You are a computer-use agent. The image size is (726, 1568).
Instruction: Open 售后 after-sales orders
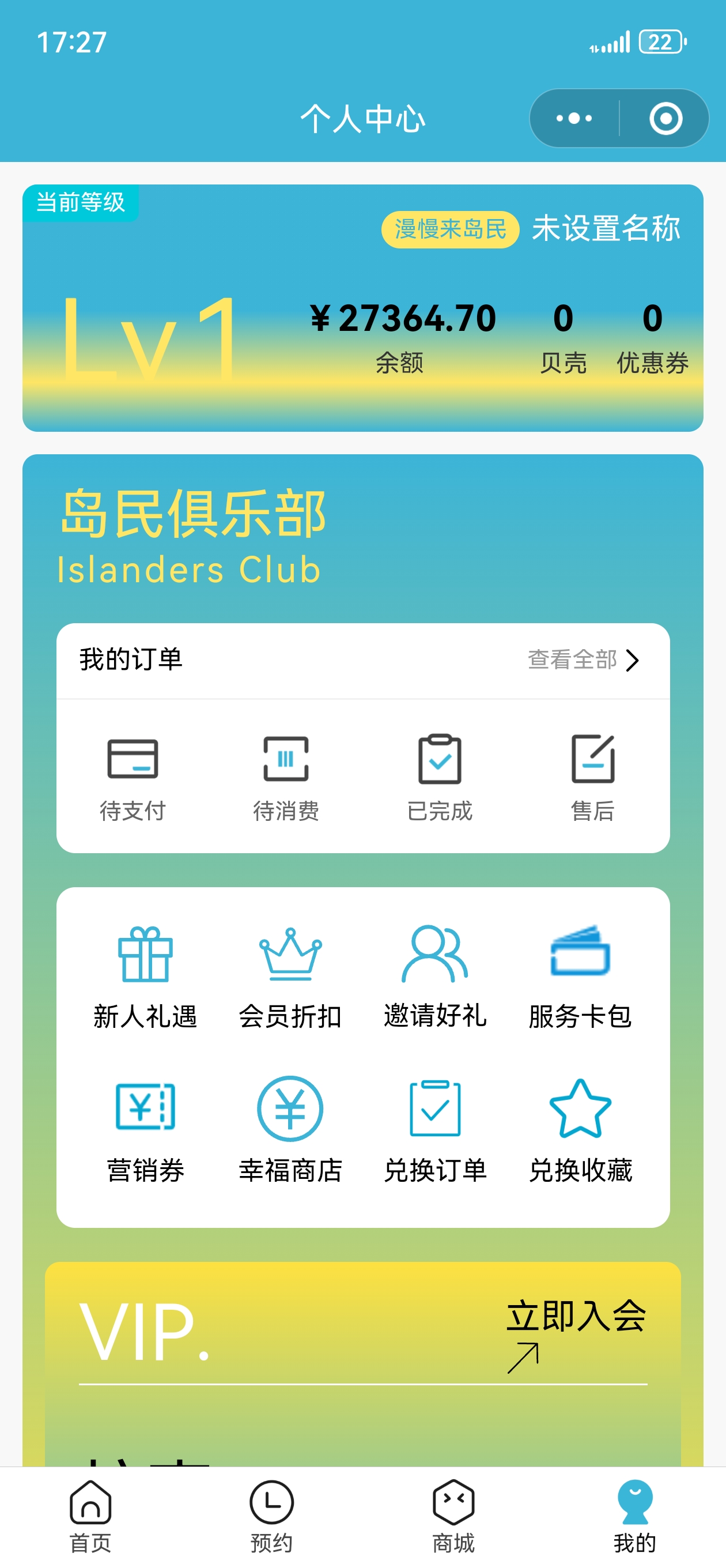(x=593, y=776)
